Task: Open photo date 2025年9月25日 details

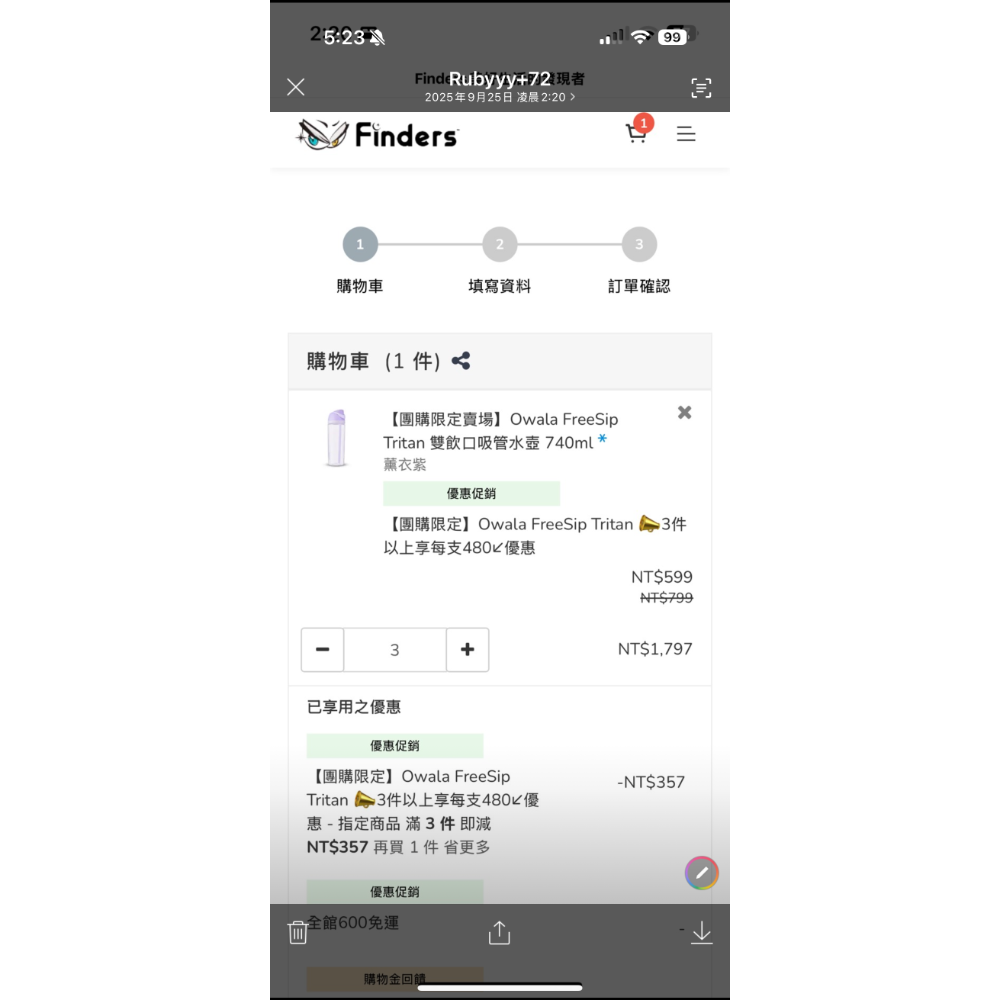Action: (x=499, y=97)
